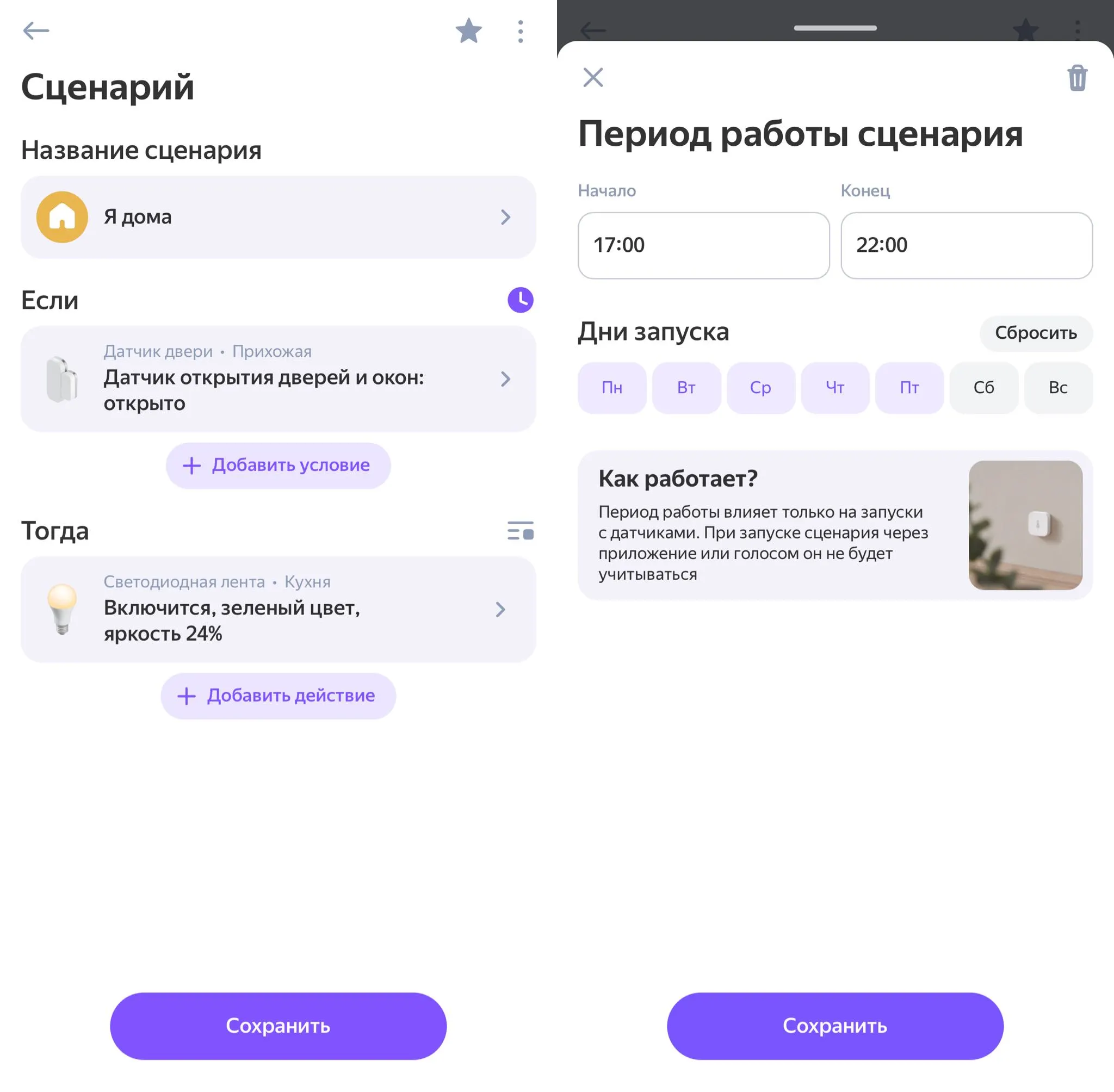
Task: Go back from the Сценарий screen
Action: pos(36,30)
